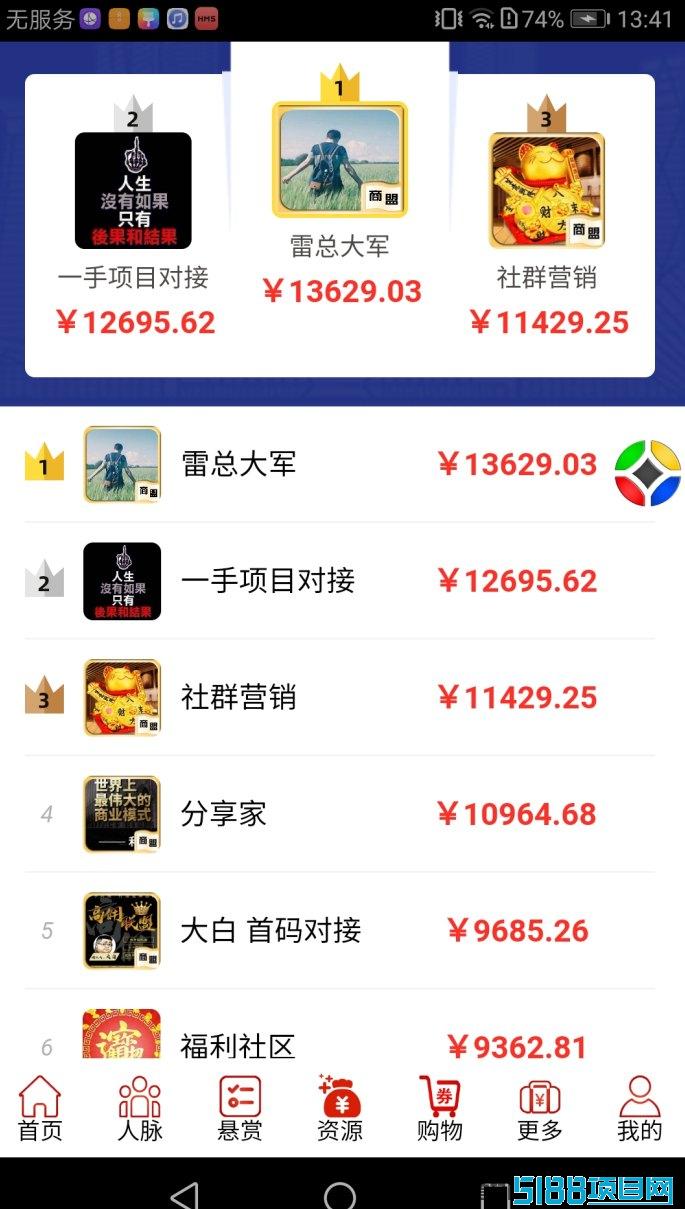Open the 人脉 tab
Image resolution: width=685 pixels, height=1209 pixels.
[140, 1109]
